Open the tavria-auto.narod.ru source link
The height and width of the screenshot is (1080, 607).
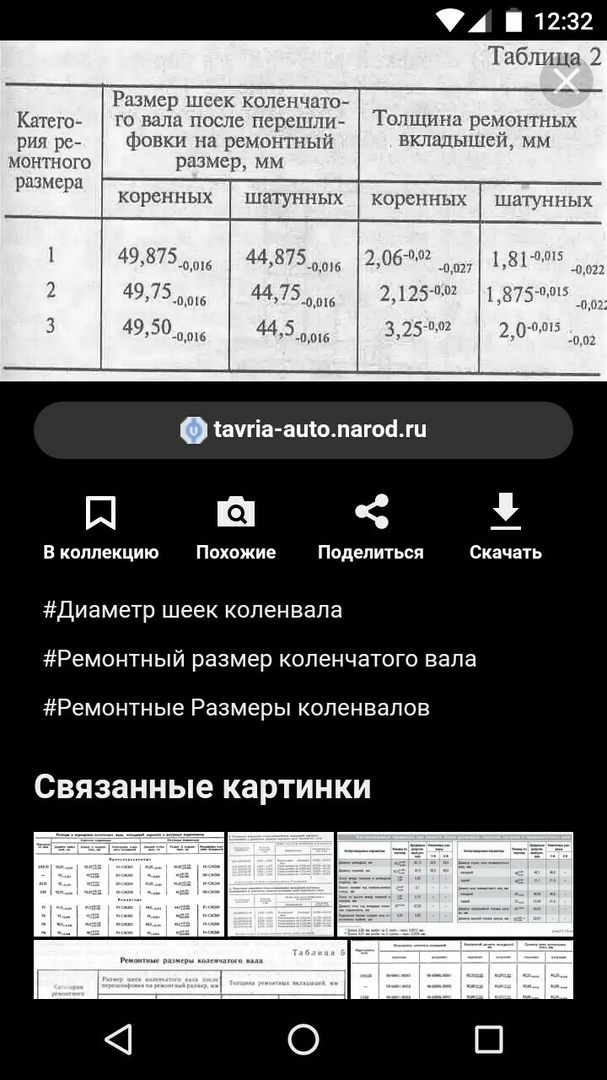click(x=303, y=430)
